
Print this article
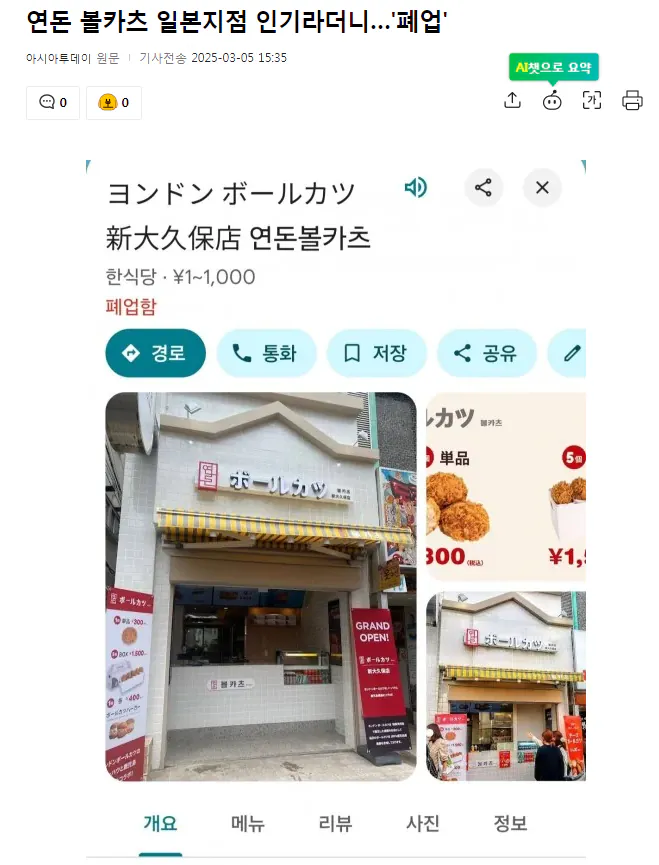click(632, 100)
